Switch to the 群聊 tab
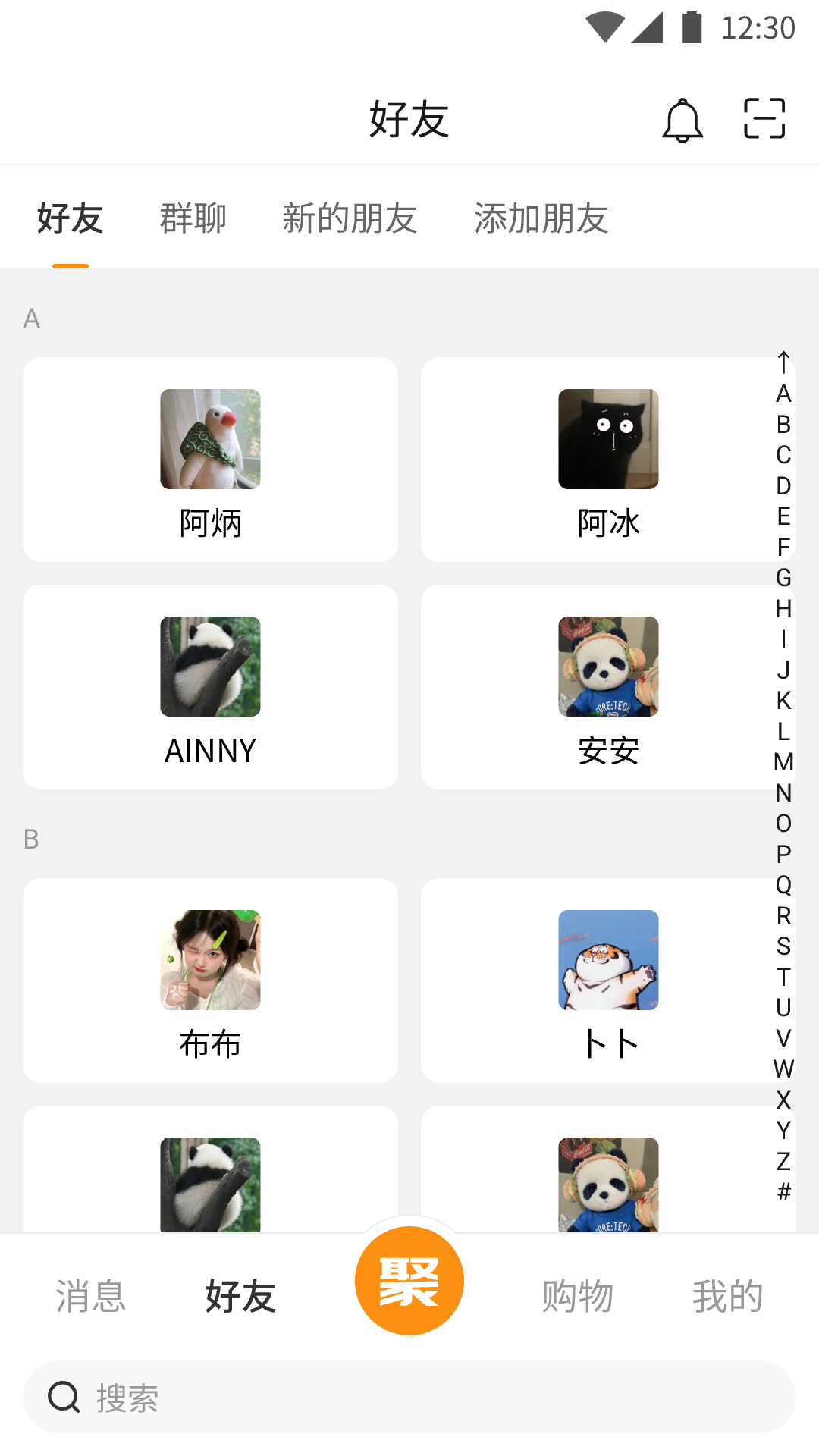The image size is (819, 1456). [x=193, y=218]
